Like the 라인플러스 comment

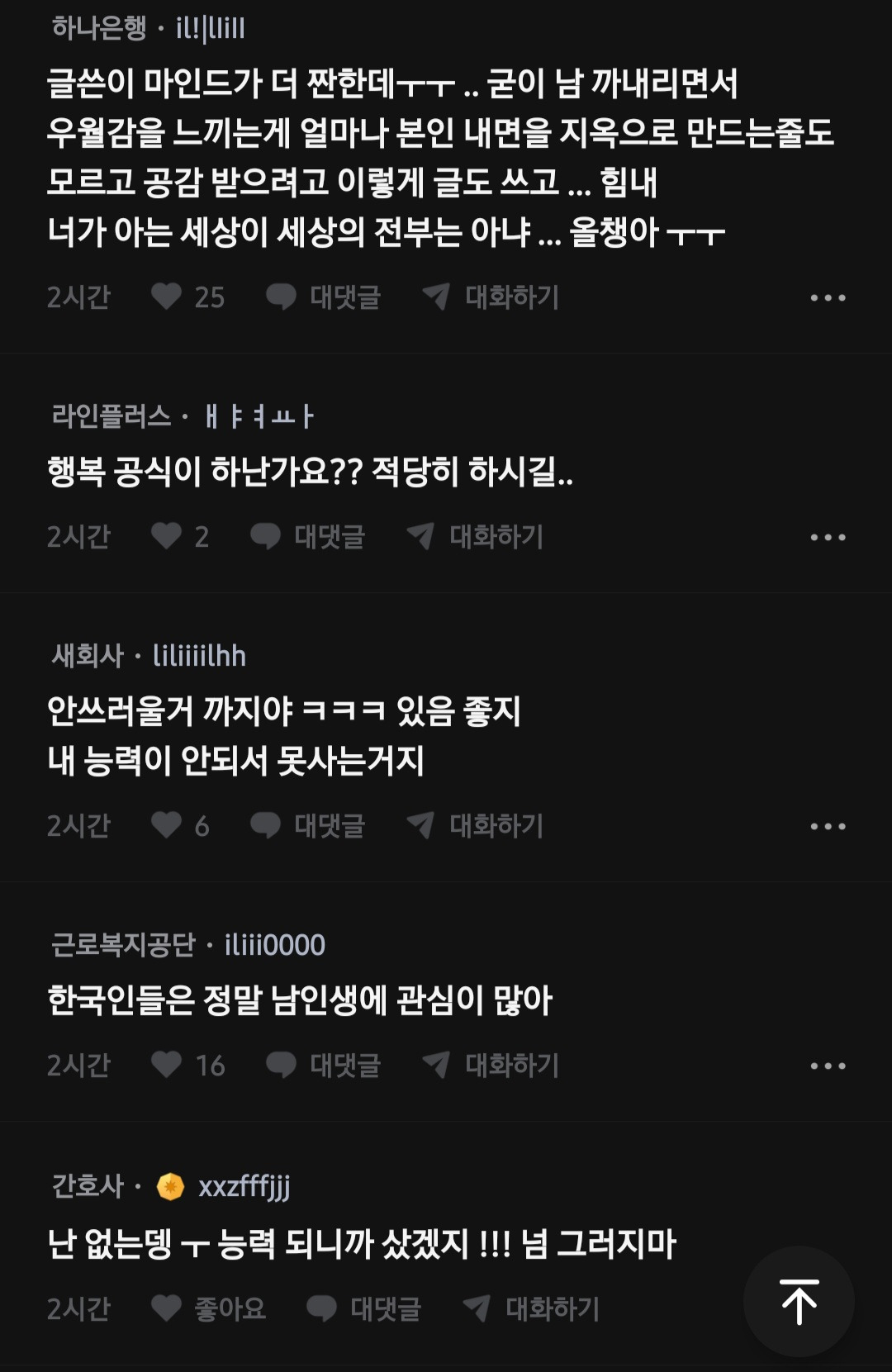coord(180,536)
